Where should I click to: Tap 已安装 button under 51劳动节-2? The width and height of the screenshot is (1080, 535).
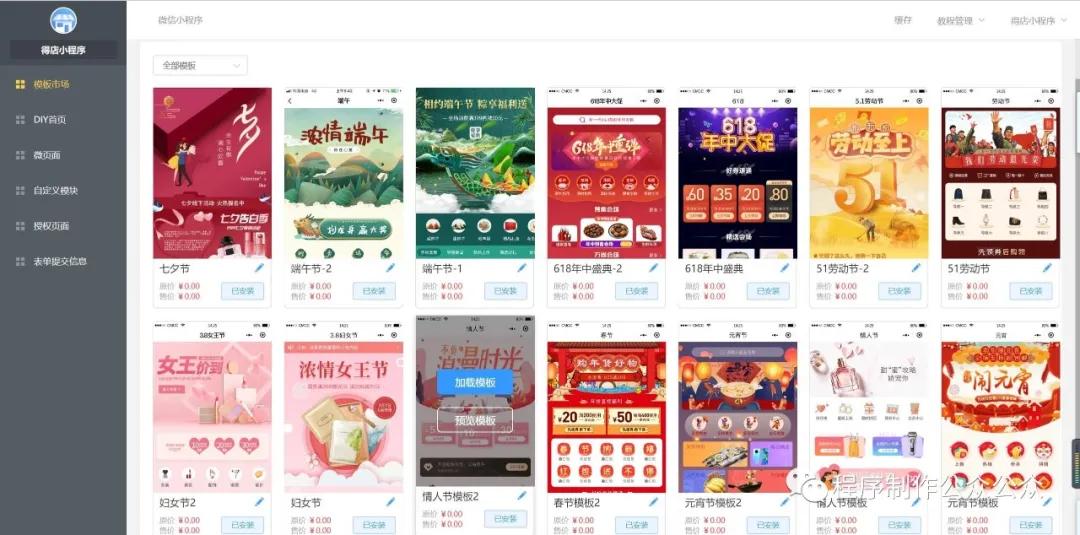[899, 291]
